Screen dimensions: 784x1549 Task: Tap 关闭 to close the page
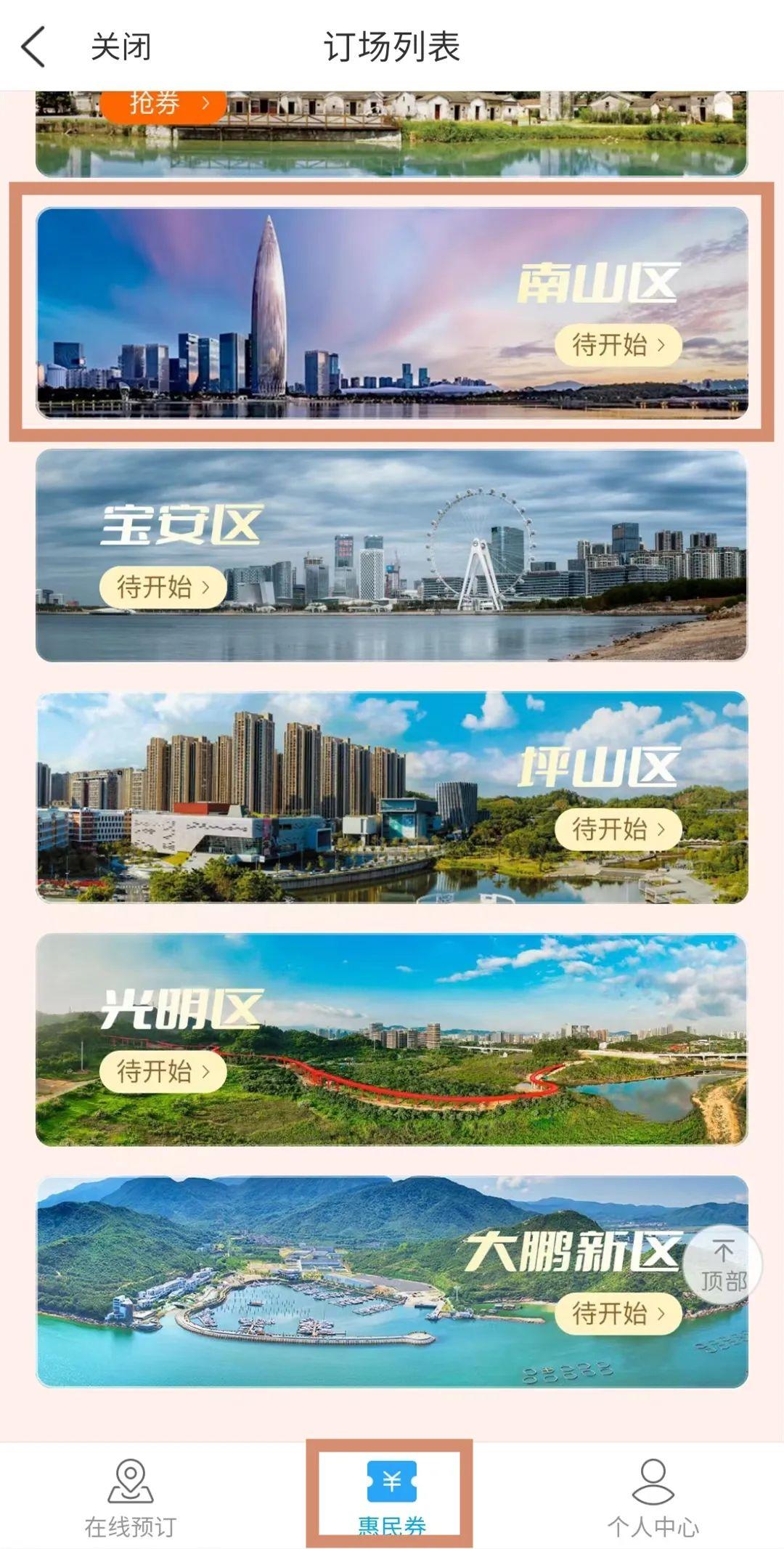pos(121,47)
